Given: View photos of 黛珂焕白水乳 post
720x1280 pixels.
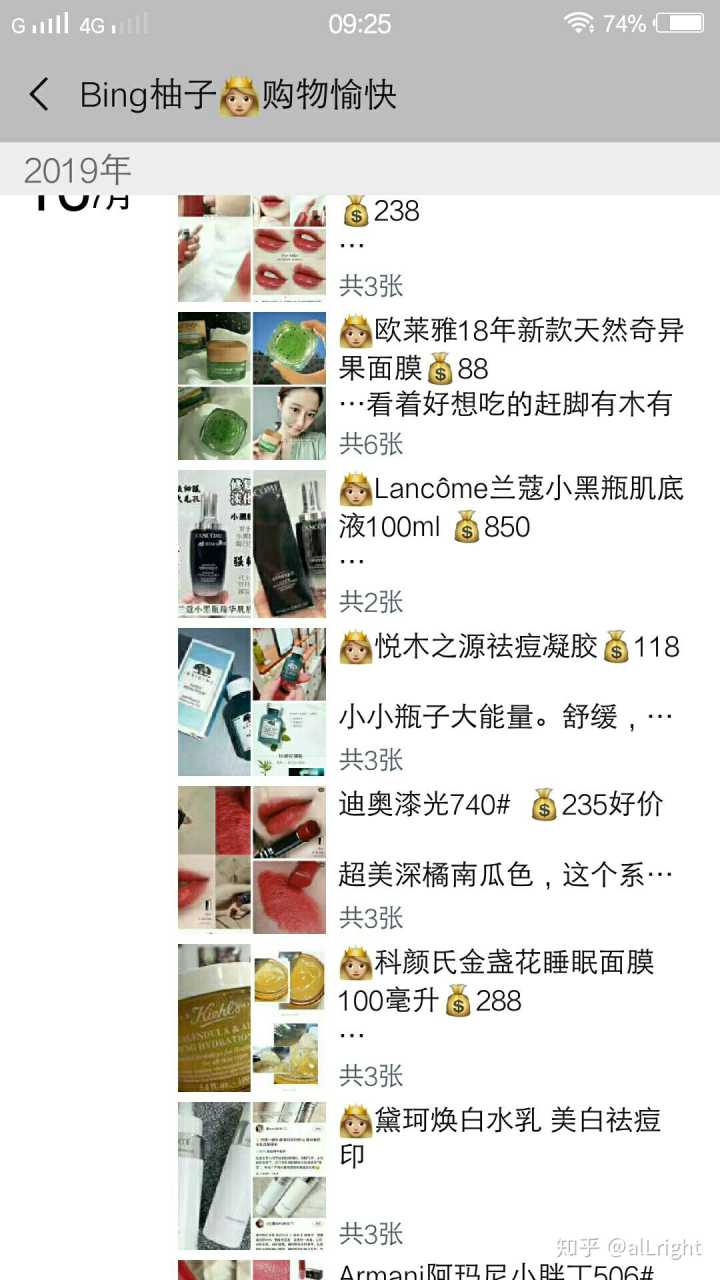Looking at the screenshot, I should click(x=252, y=1176).
